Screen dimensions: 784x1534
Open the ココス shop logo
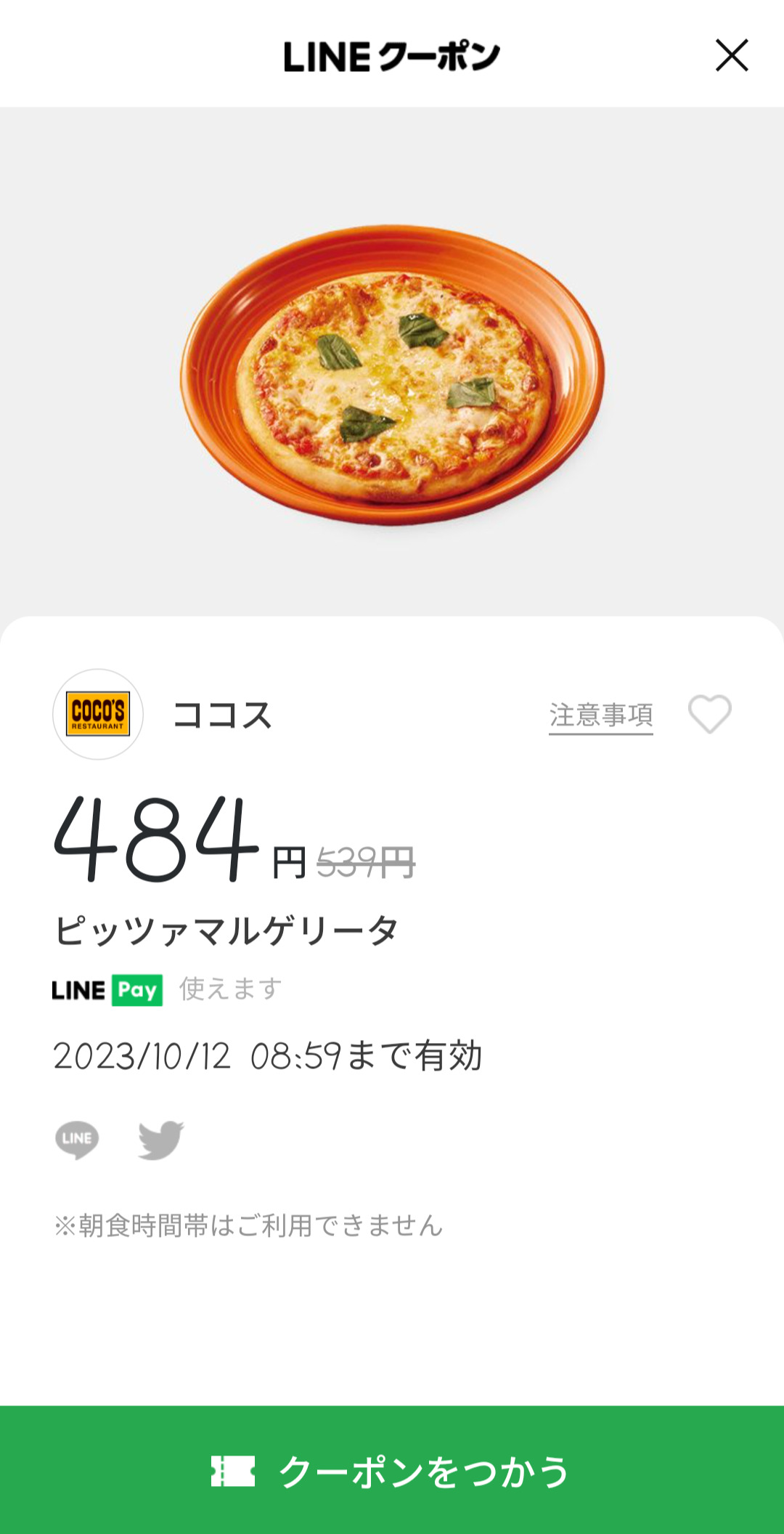(x=98, y=714)
